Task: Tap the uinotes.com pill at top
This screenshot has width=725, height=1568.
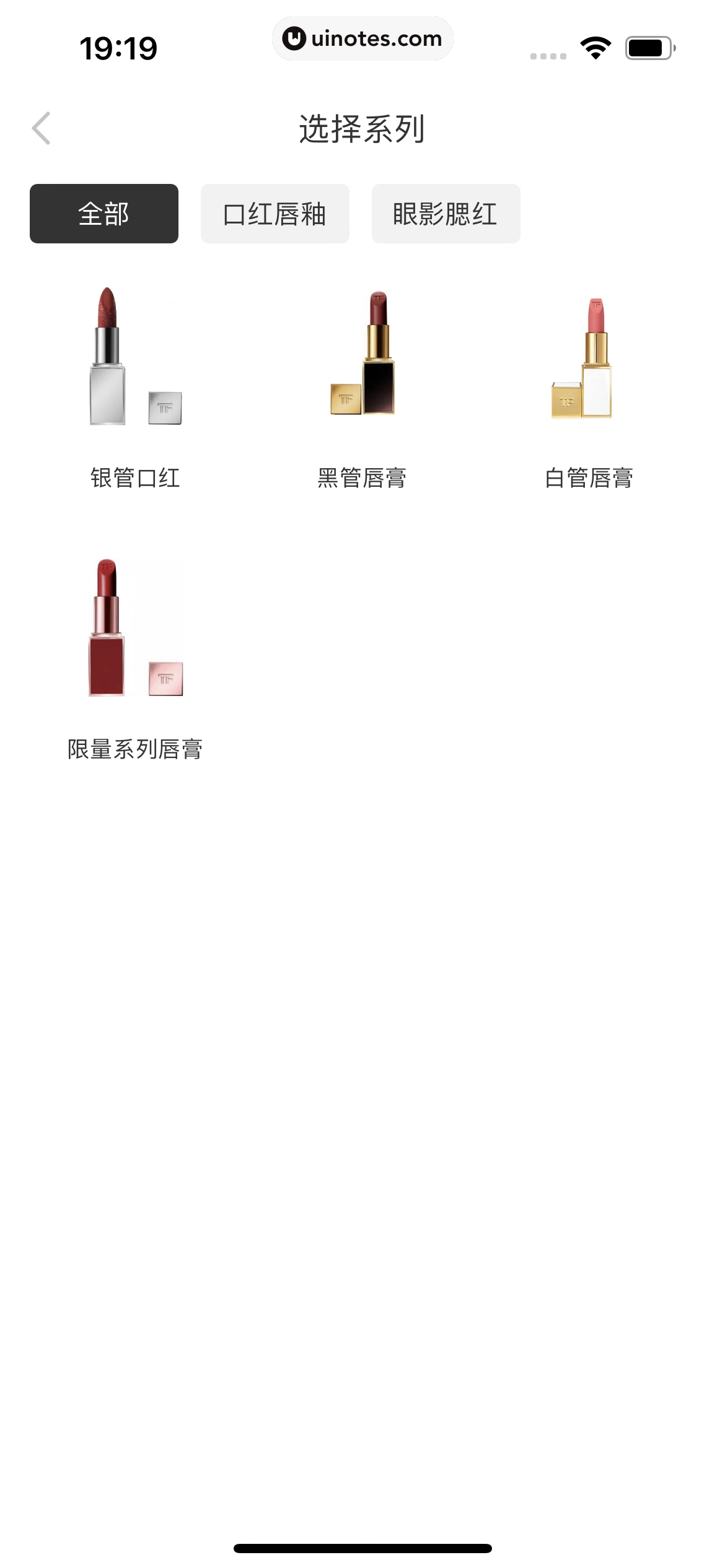Action: [x=362, y=38]
